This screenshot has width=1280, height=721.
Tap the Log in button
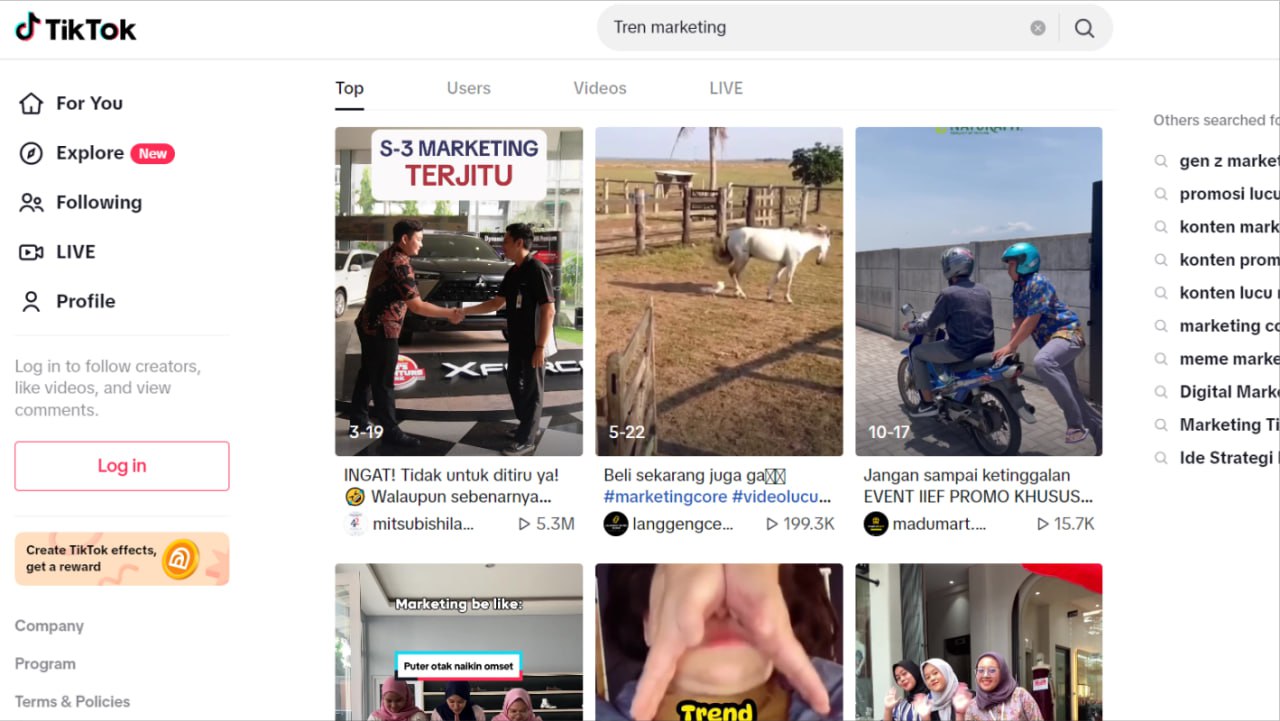(122, 466)
